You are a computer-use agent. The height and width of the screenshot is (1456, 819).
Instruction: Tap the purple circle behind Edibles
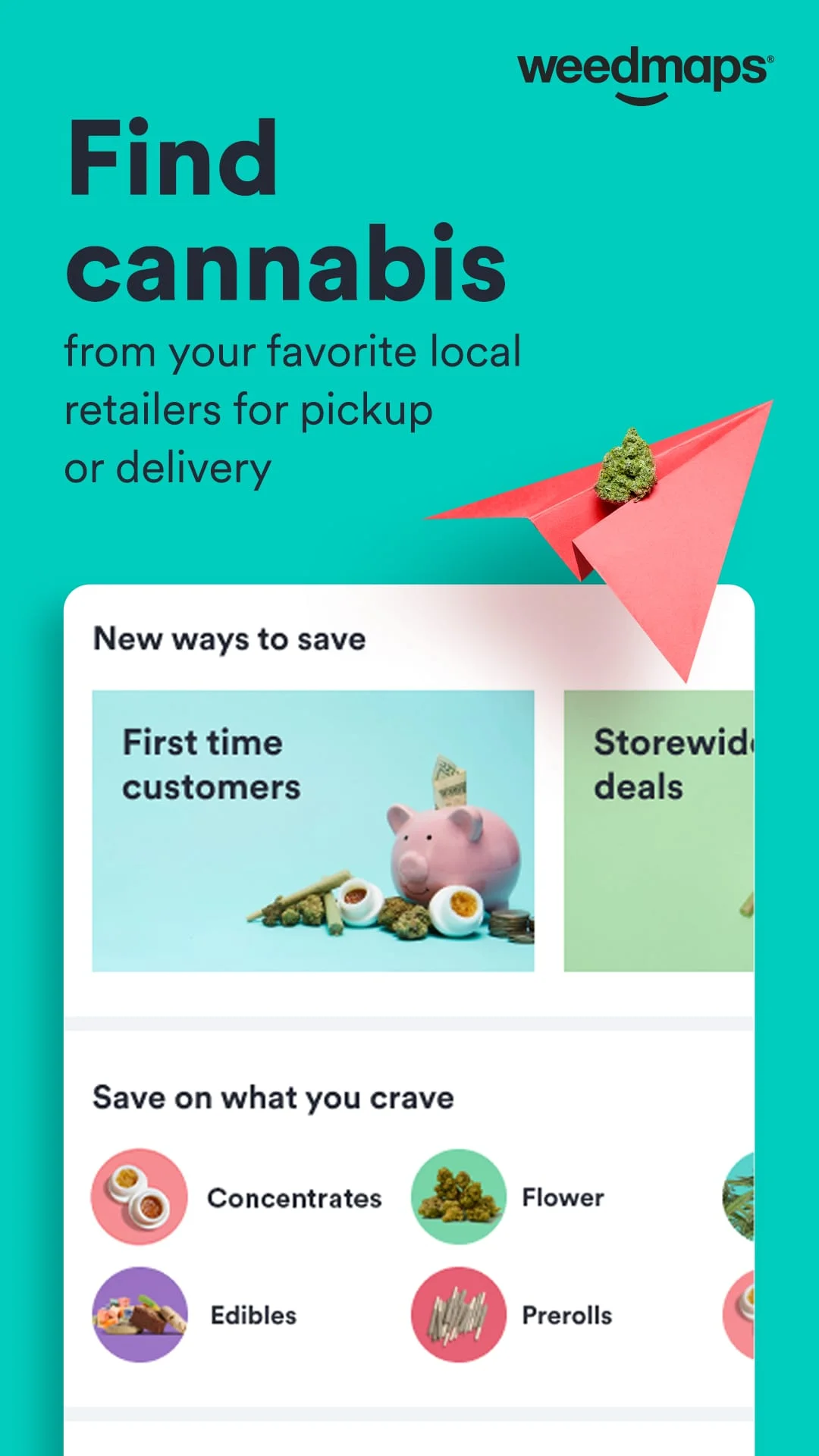[x=139, y=1313]
